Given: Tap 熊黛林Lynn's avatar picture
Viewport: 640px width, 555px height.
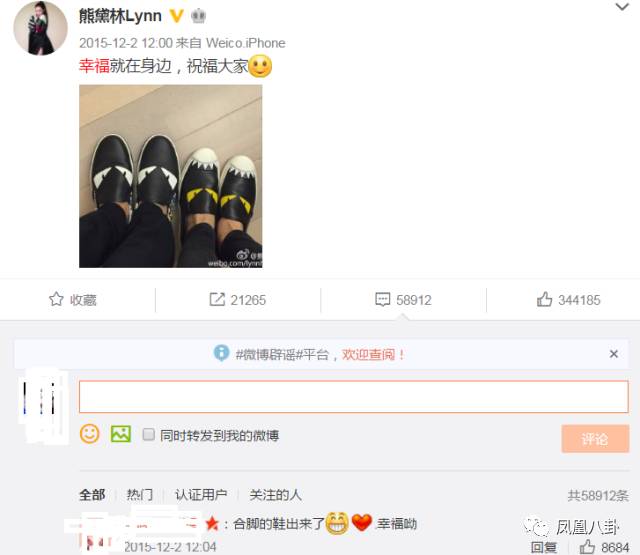Looking at the screenshot, I should click(x=40, y=28).
